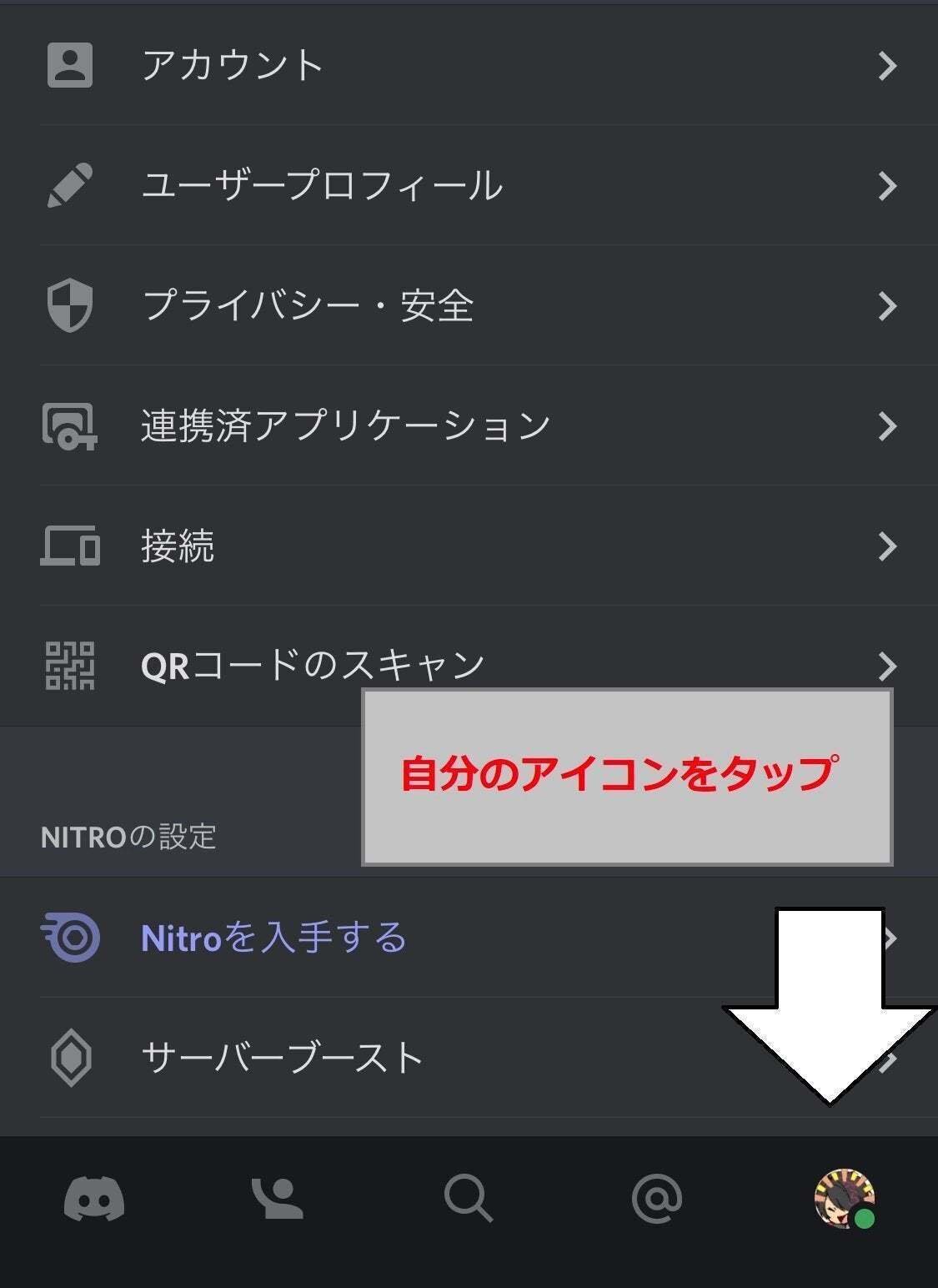Select サーバーブースト menu item
Viewport: 938px width, 1288px height.
283,1055
